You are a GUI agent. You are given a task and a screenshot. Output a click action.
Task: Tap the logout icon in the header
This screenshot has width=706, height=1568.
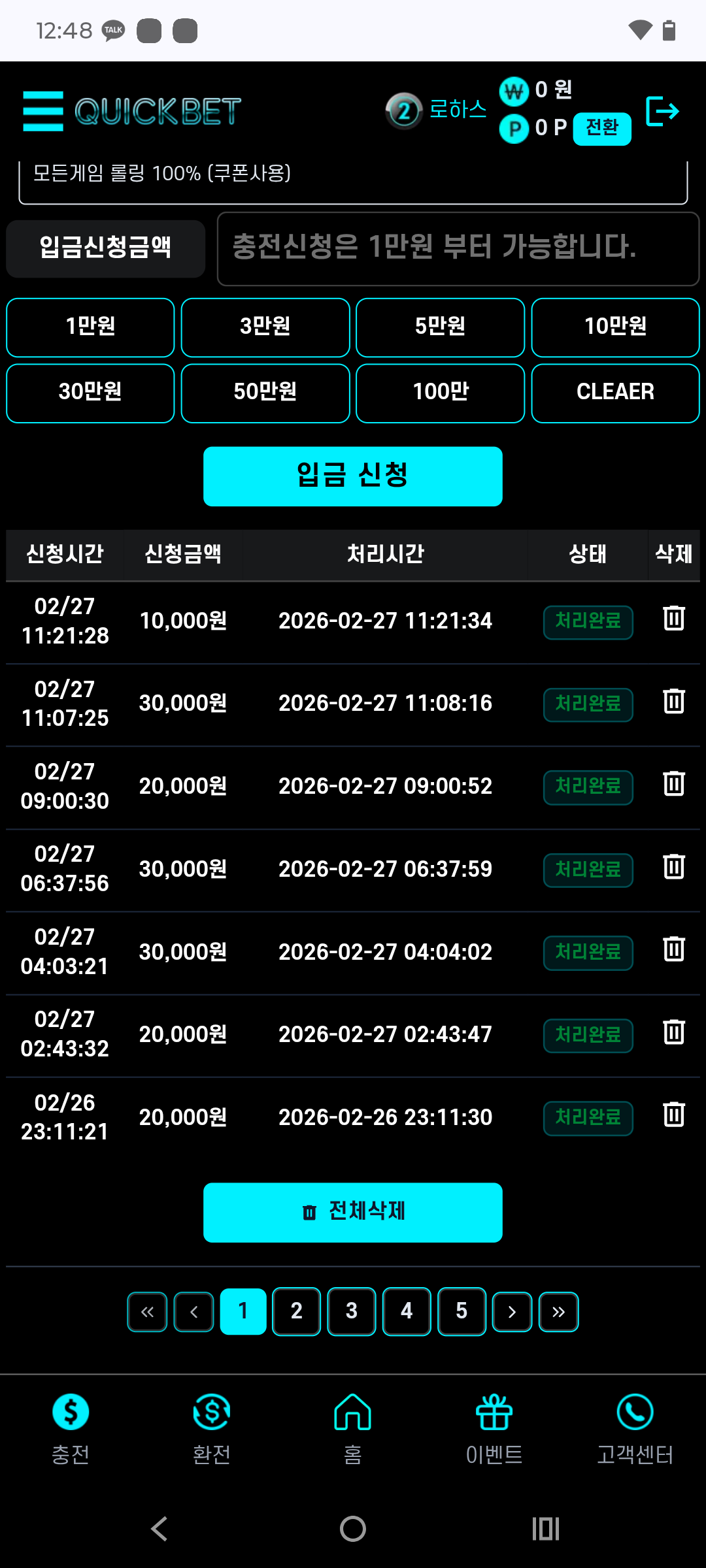(662, 111)
